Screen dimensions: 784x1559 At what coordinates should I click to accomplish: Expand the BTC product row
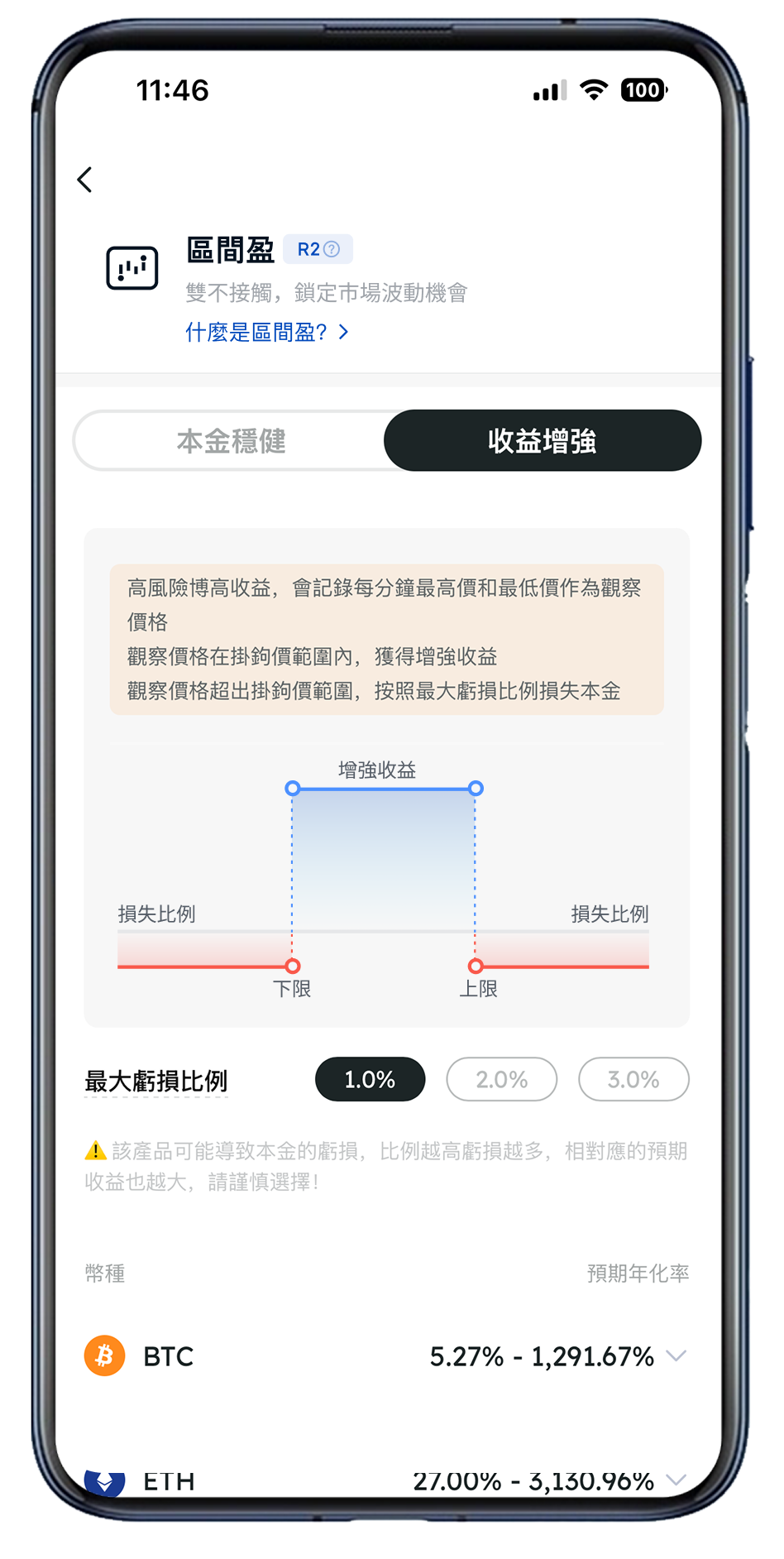point(676,1355)
